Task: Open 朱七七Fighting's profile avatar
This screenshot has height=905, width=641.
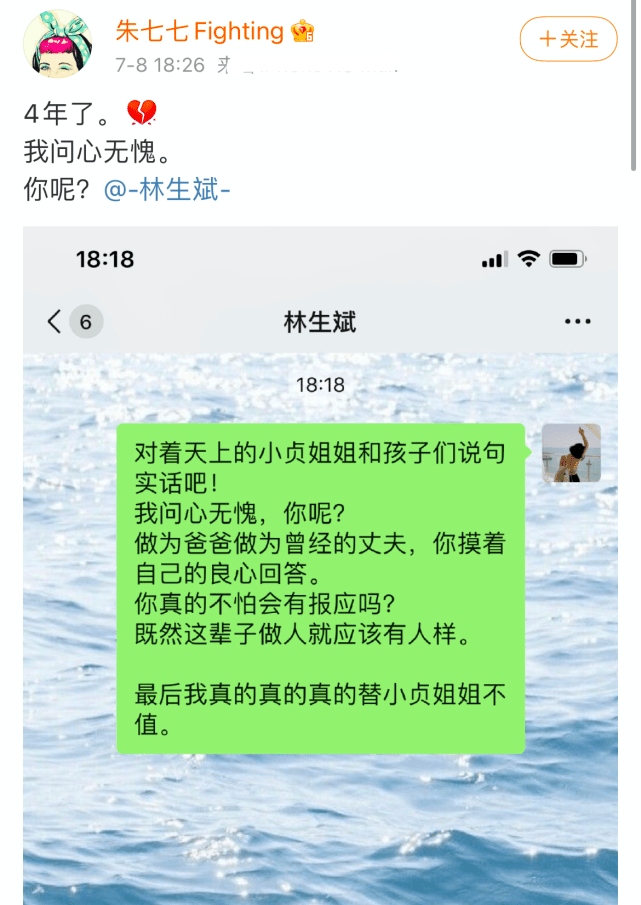Action: (58, 45)
